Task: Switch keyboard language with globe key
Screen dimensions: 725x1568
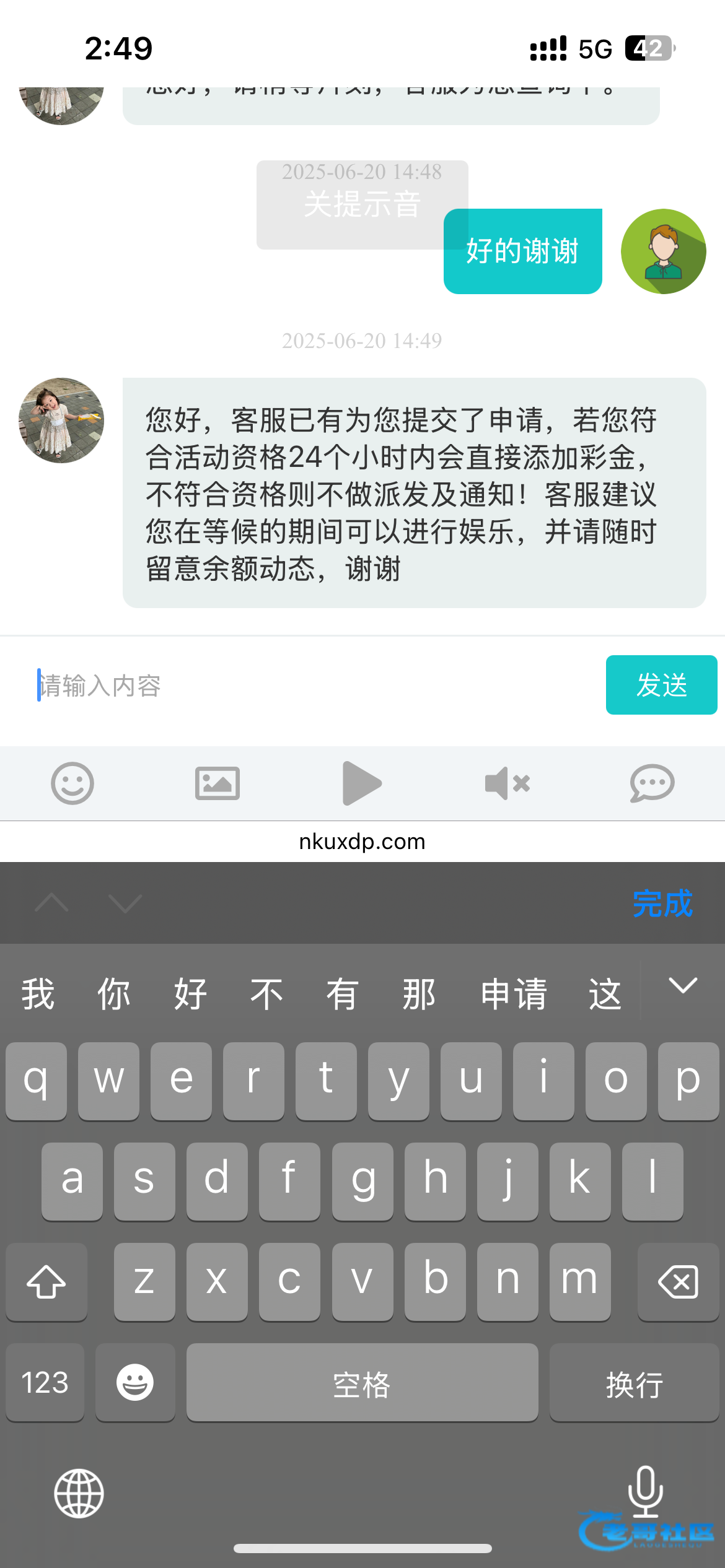Action: click(x=79, y=1493)
